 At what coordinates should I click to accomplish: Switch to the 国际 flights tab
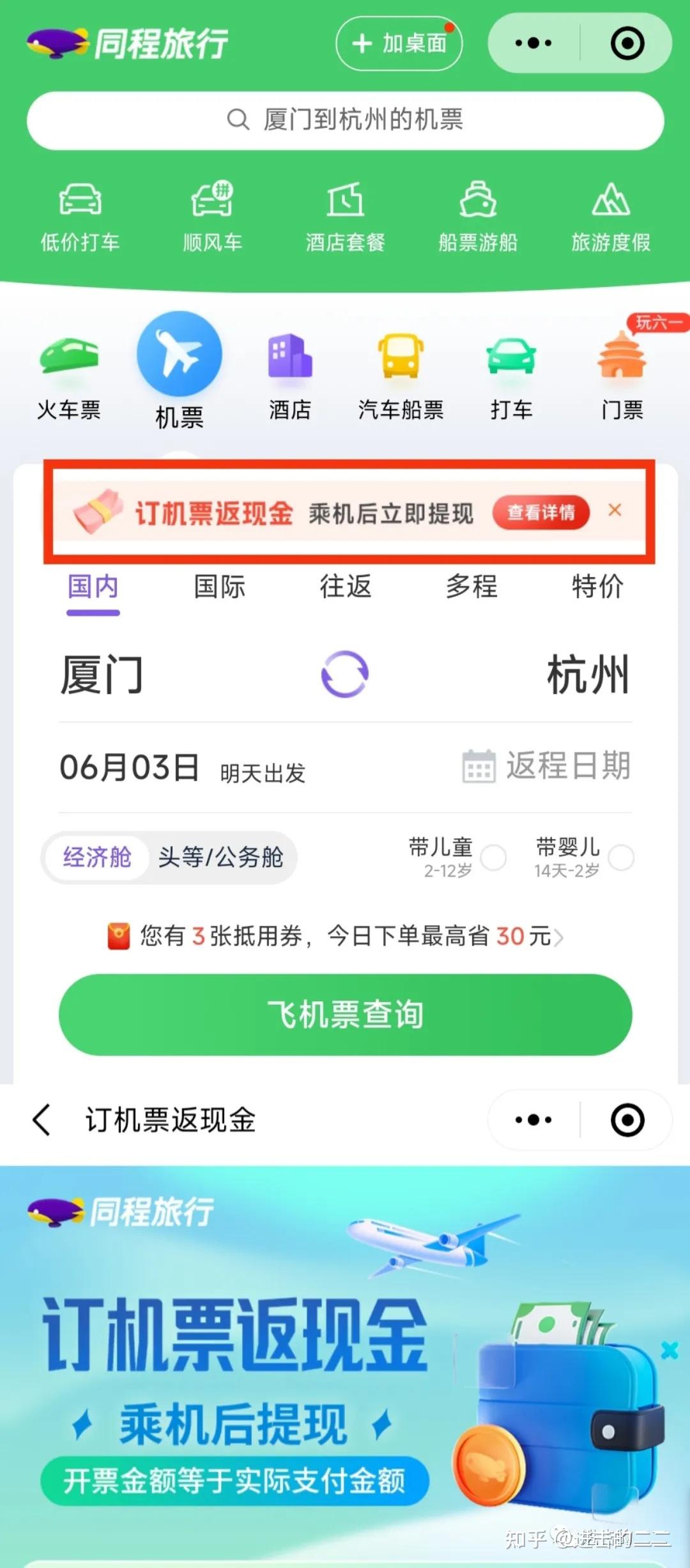point(219,587)
